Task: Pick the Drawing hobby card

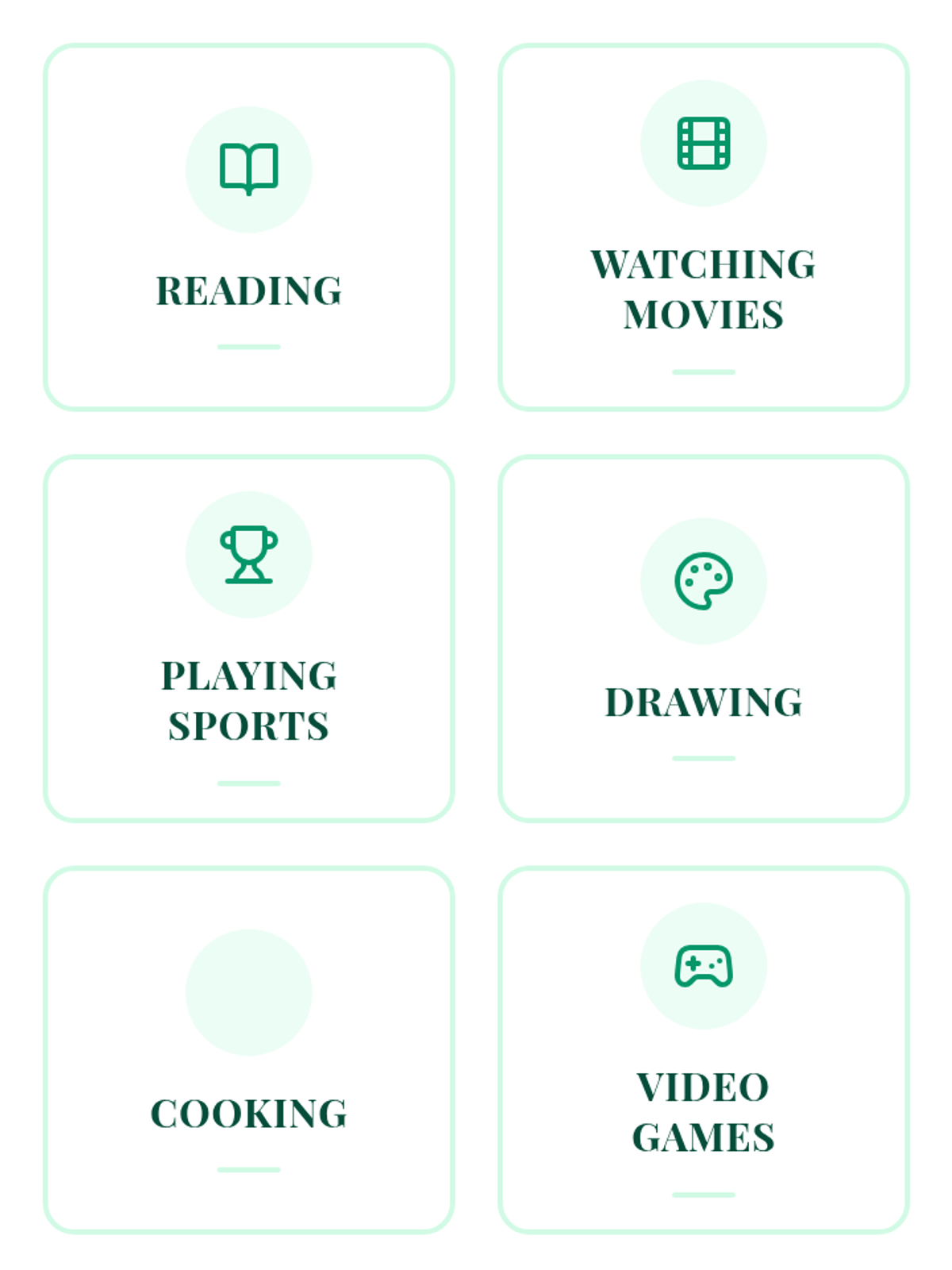Action: pyautogui.click(x=703, y=639)
